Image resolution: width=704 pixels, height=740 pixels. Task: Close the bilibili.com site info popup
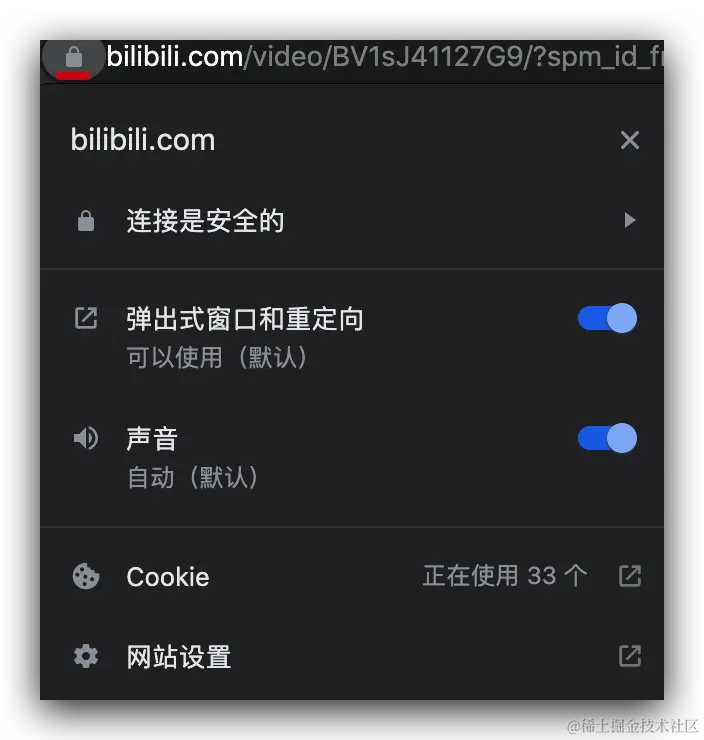(x=629, y=140)
